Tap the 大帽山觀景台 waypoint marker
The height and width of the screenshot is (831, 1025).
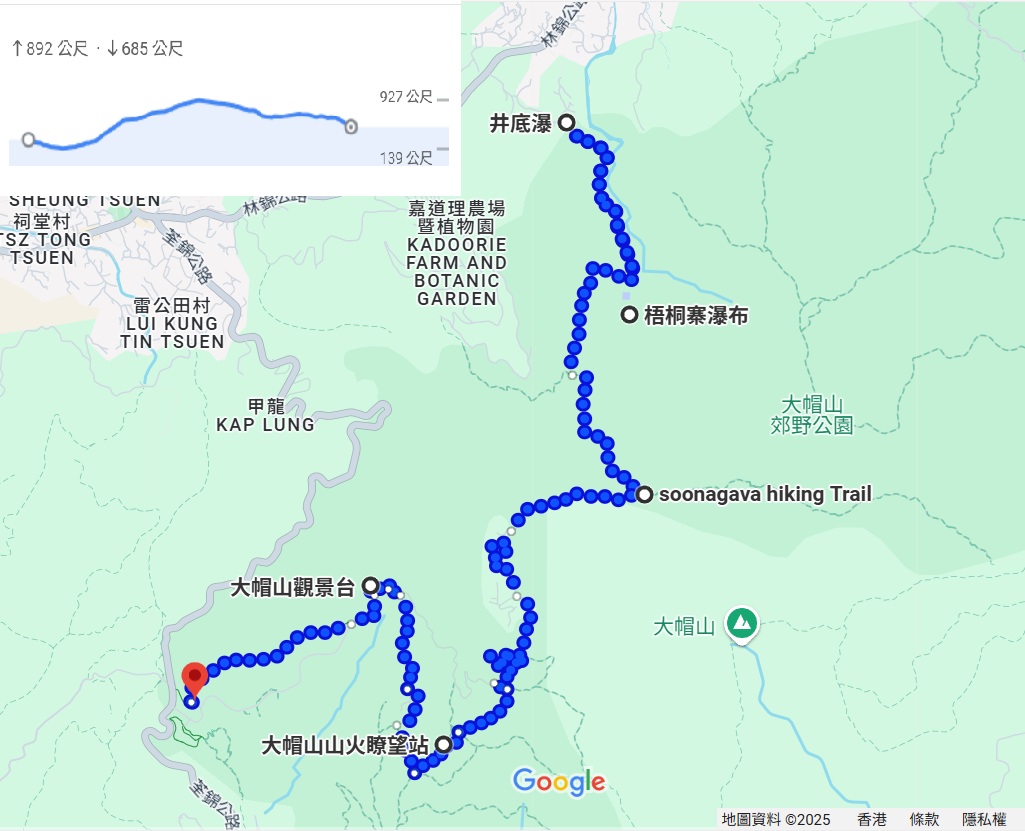pyautogui.click(x=370, y=585)
